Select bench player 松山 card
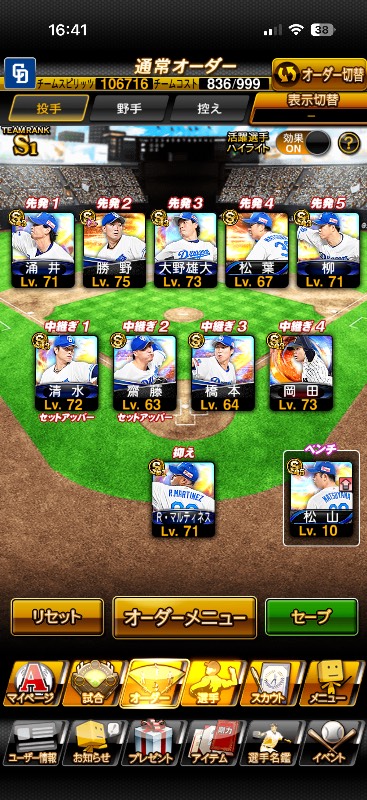This screenshot has width=367, height=800. click(x=321, y=499)
